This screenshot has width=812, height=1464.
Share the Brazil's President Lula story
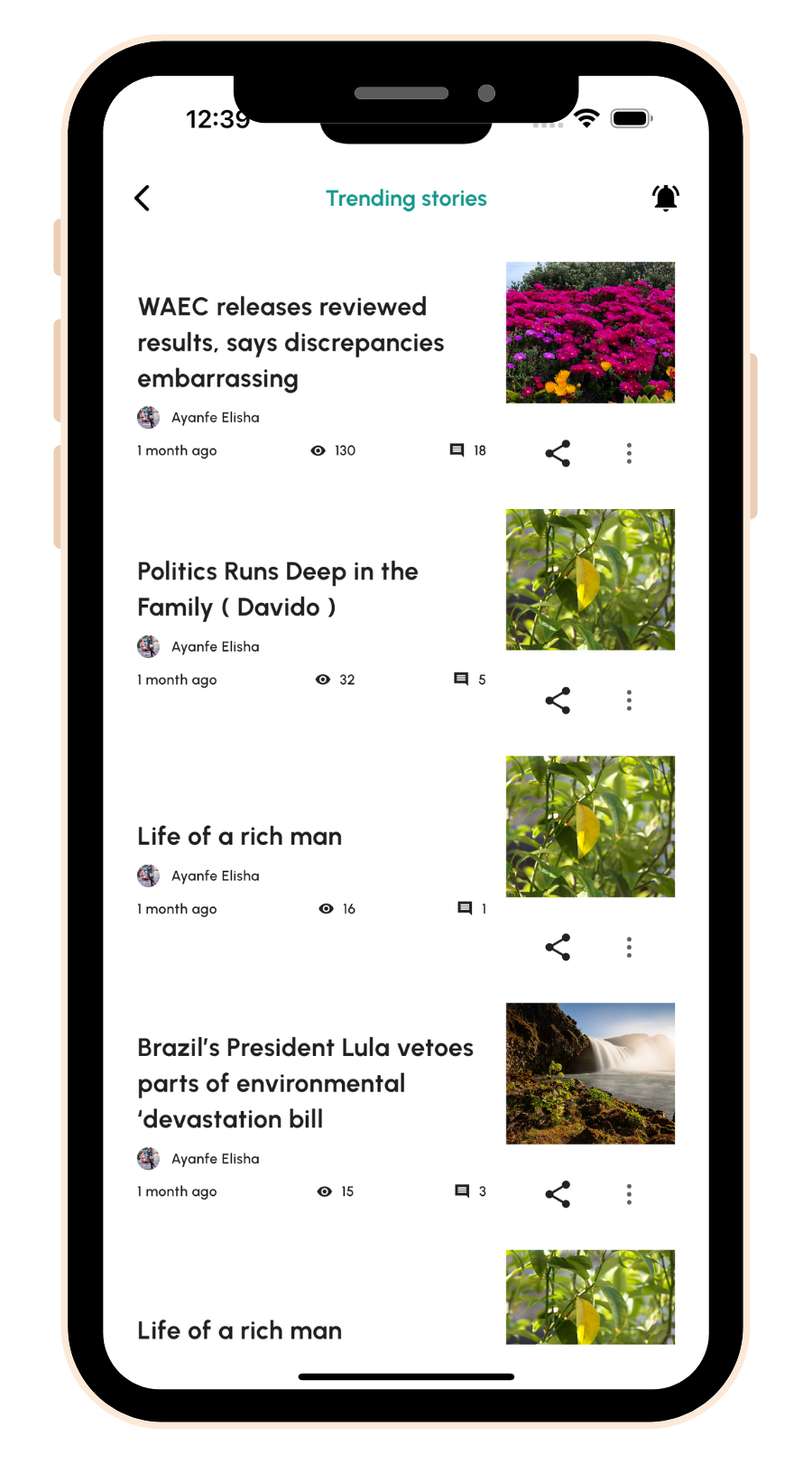pyautogui.click(x=558, y=1194)
